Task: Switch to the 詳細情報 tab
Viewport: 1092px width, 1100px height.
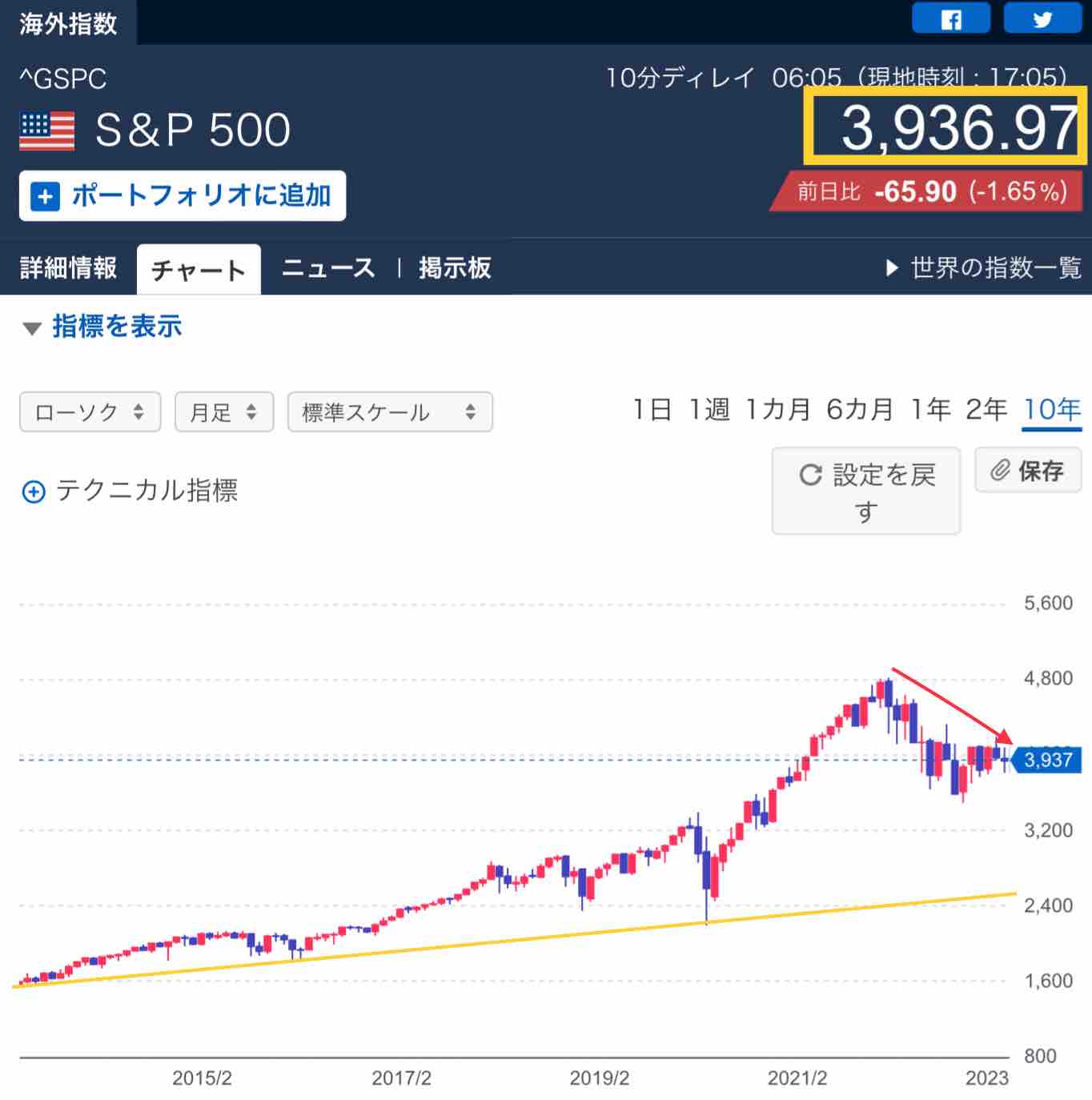Action: point(69,267)
